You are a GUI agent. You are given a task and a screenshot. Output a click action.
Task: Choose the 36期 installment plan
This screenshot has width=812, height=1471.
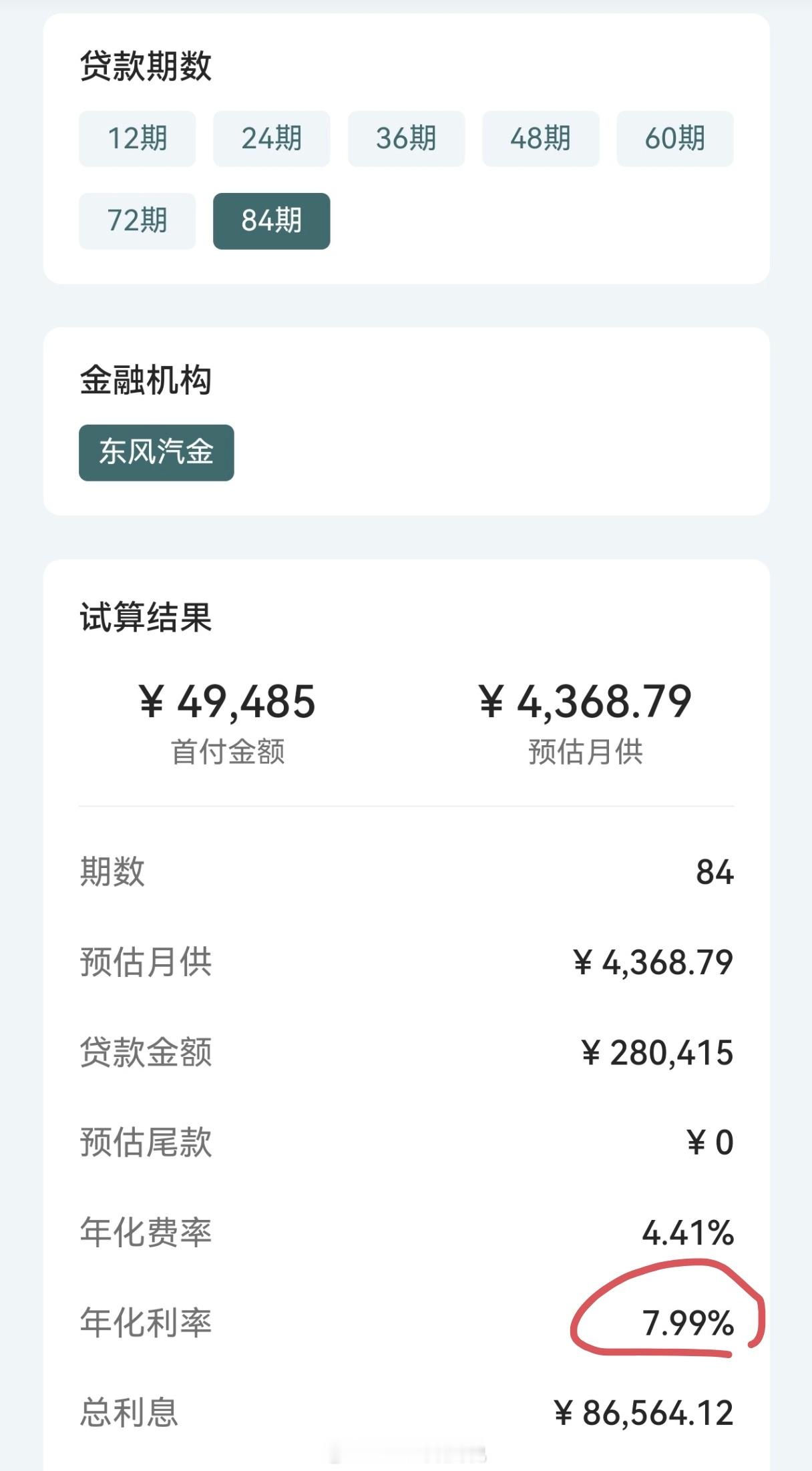405,138
